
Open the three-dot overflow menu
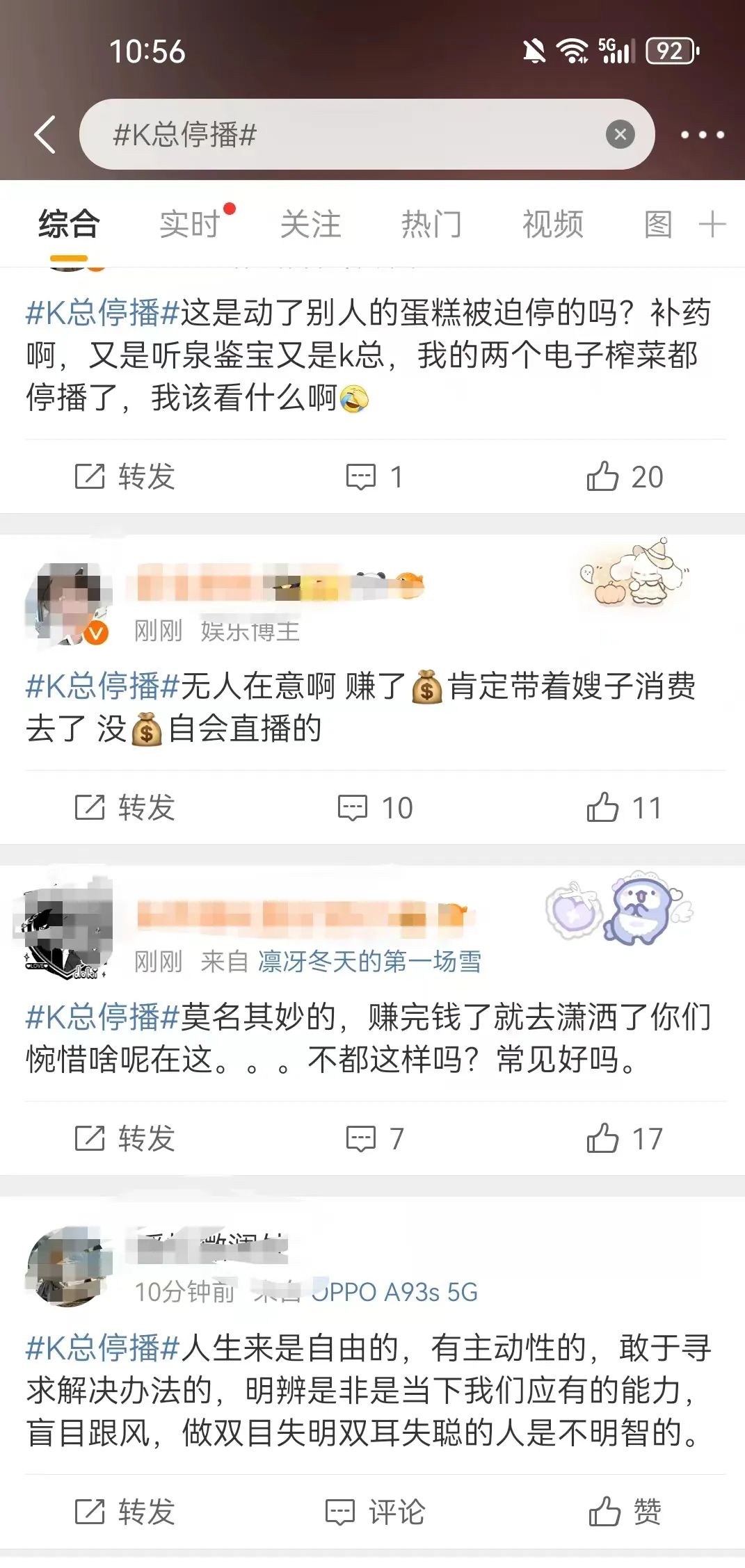[702, 135]
